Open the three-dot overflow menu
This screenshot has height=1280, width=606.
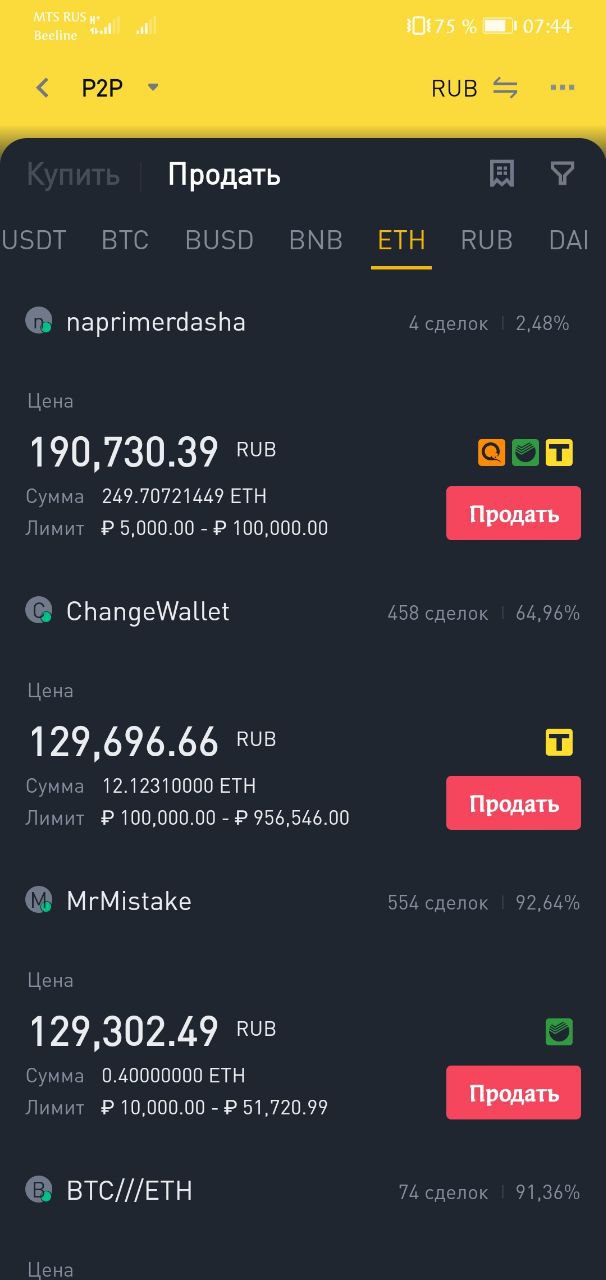coord(562,88)
